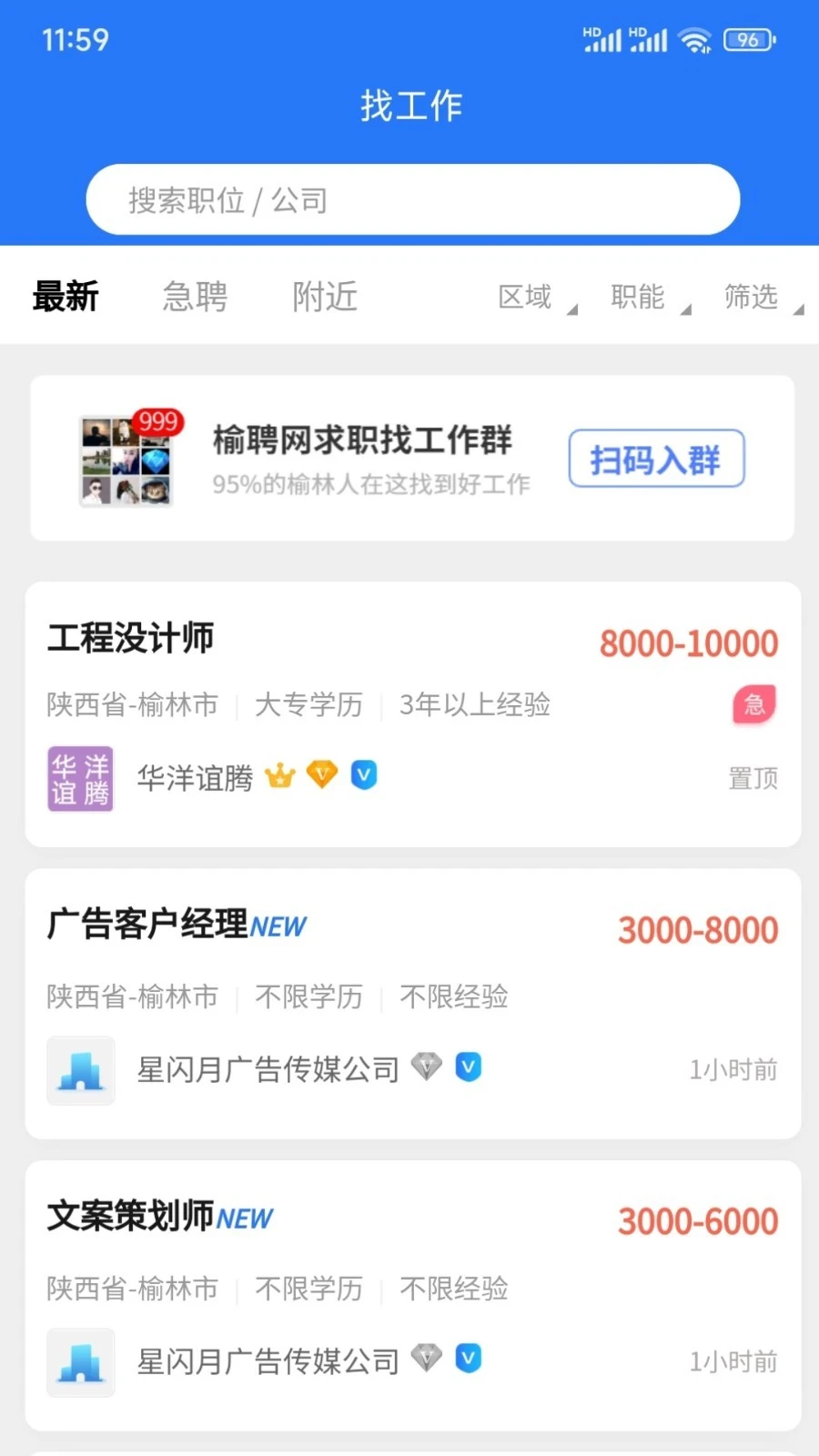819x1456 pixels.
Task: Click the 搜索职位/公司 search field
Action: pyautogui.click(x=409, y=199)
